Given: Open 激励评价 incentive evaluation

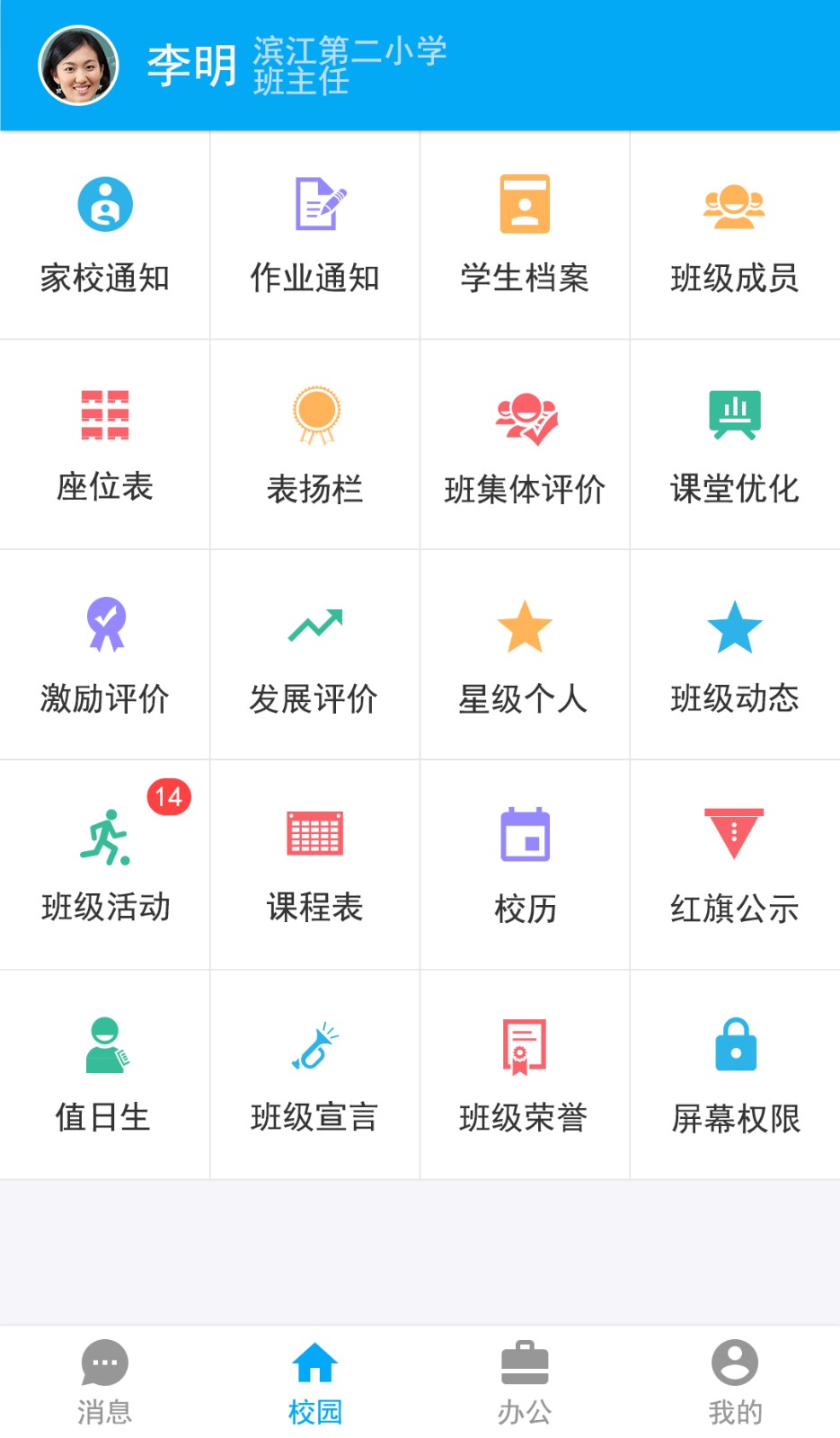Looking at the screenshot, I should (105, 656).
